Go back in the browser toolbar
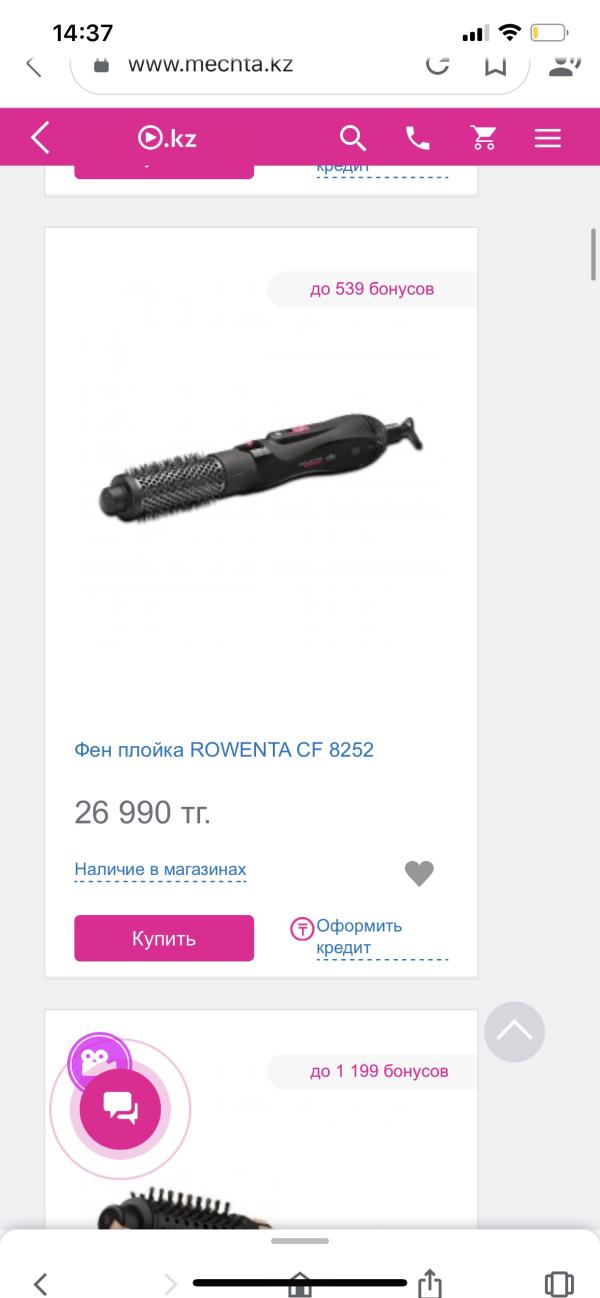 click(40, 1283)
